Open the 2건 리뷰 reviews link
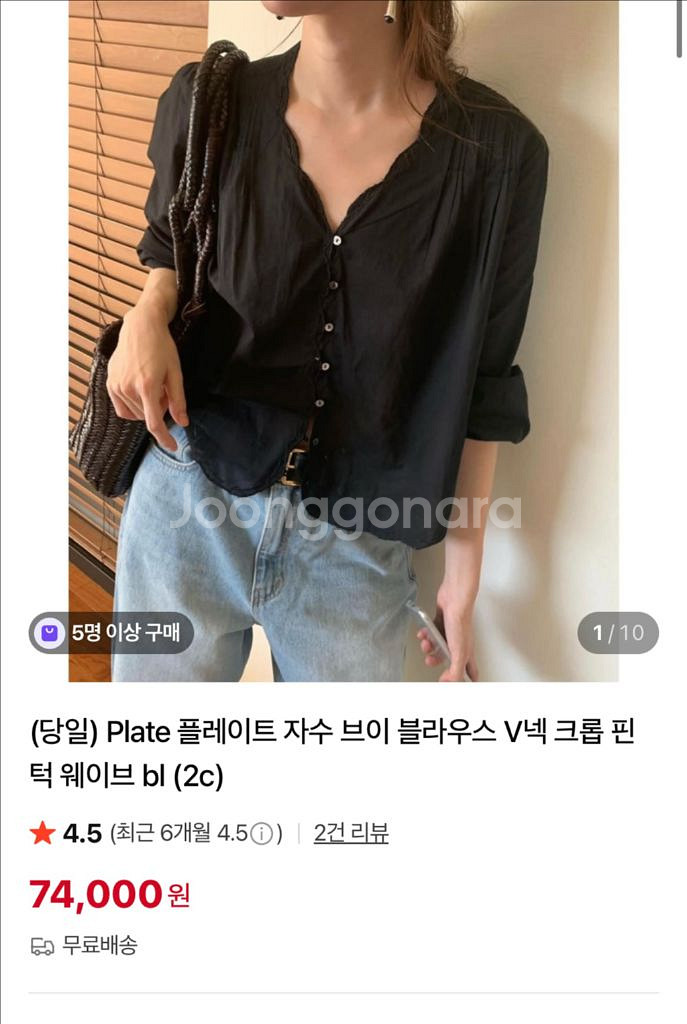Screen dimensions: 687x1024 coord(351,833)
